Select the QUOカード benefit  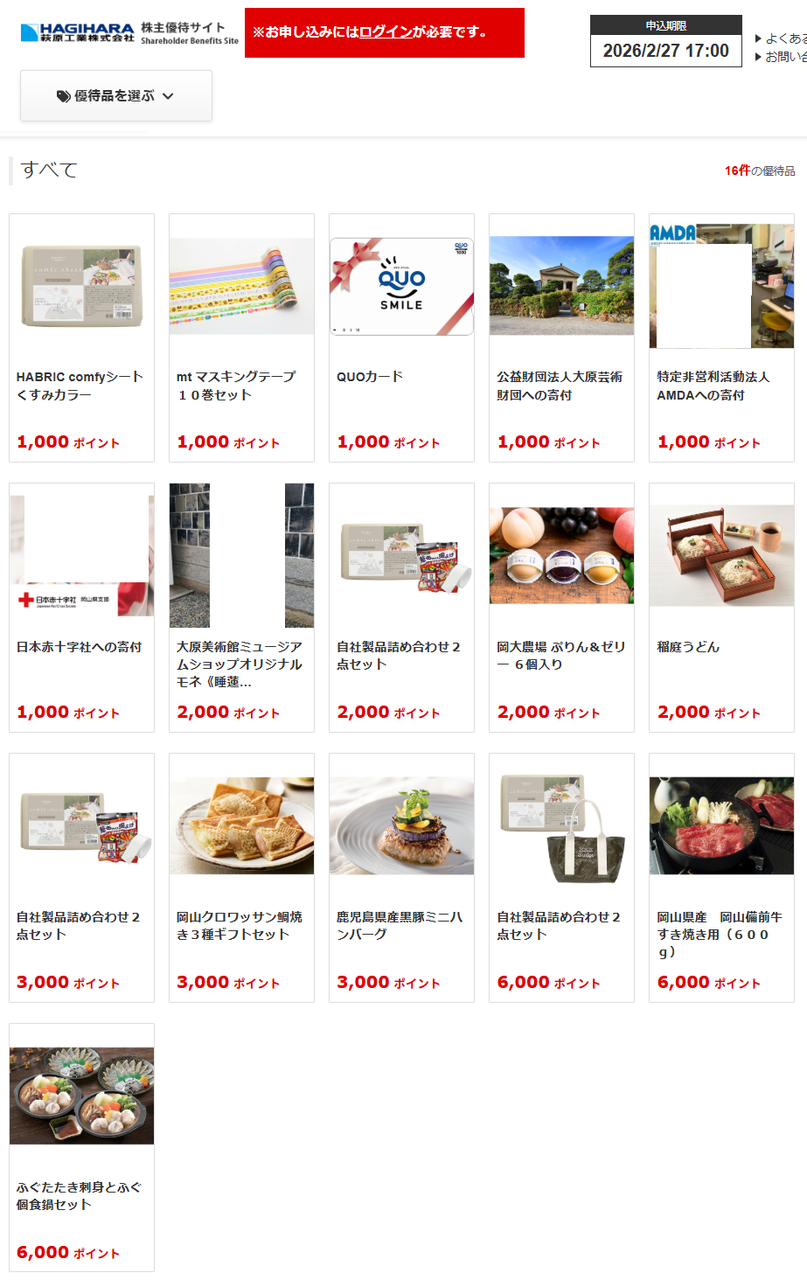[401, 336]
